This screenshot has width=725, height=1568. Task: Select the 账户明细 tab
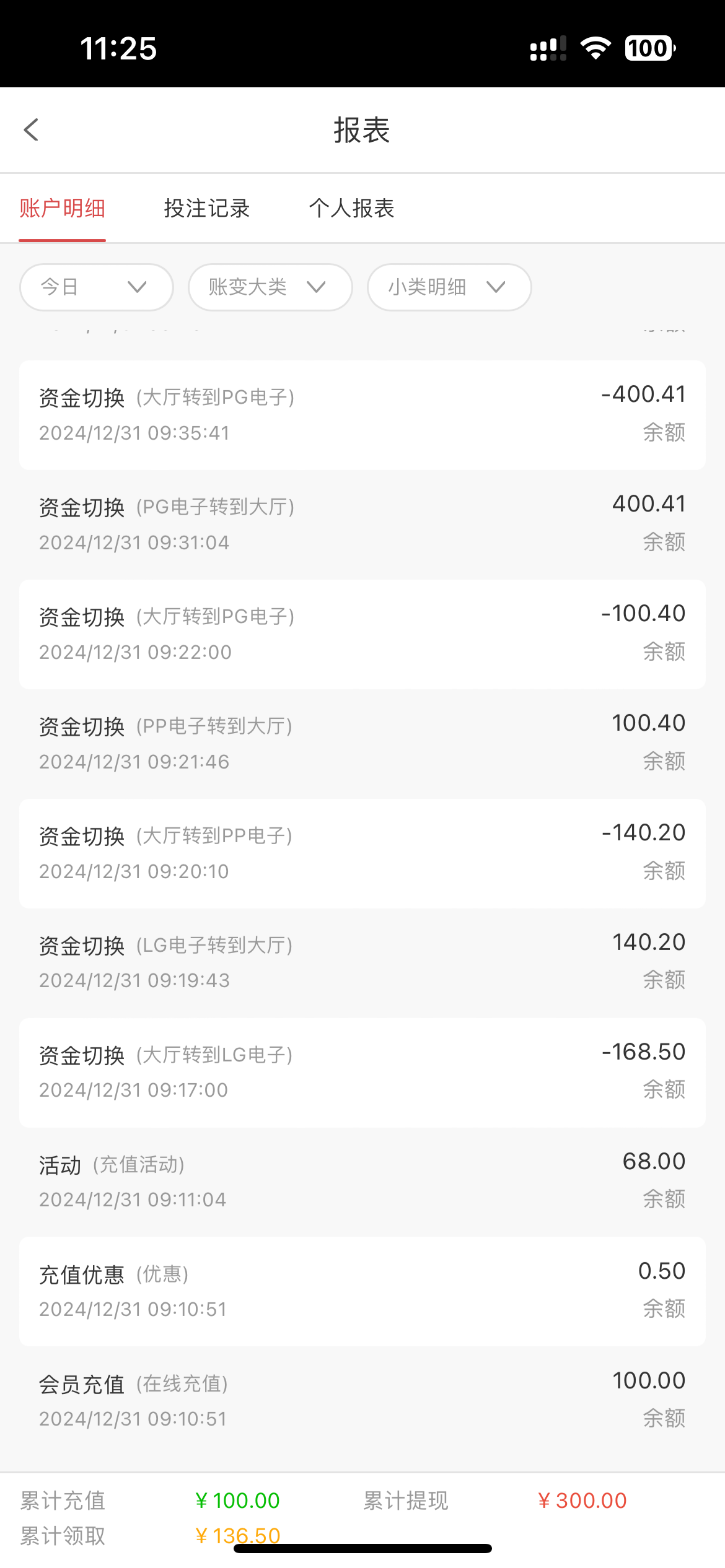(62, 209)
